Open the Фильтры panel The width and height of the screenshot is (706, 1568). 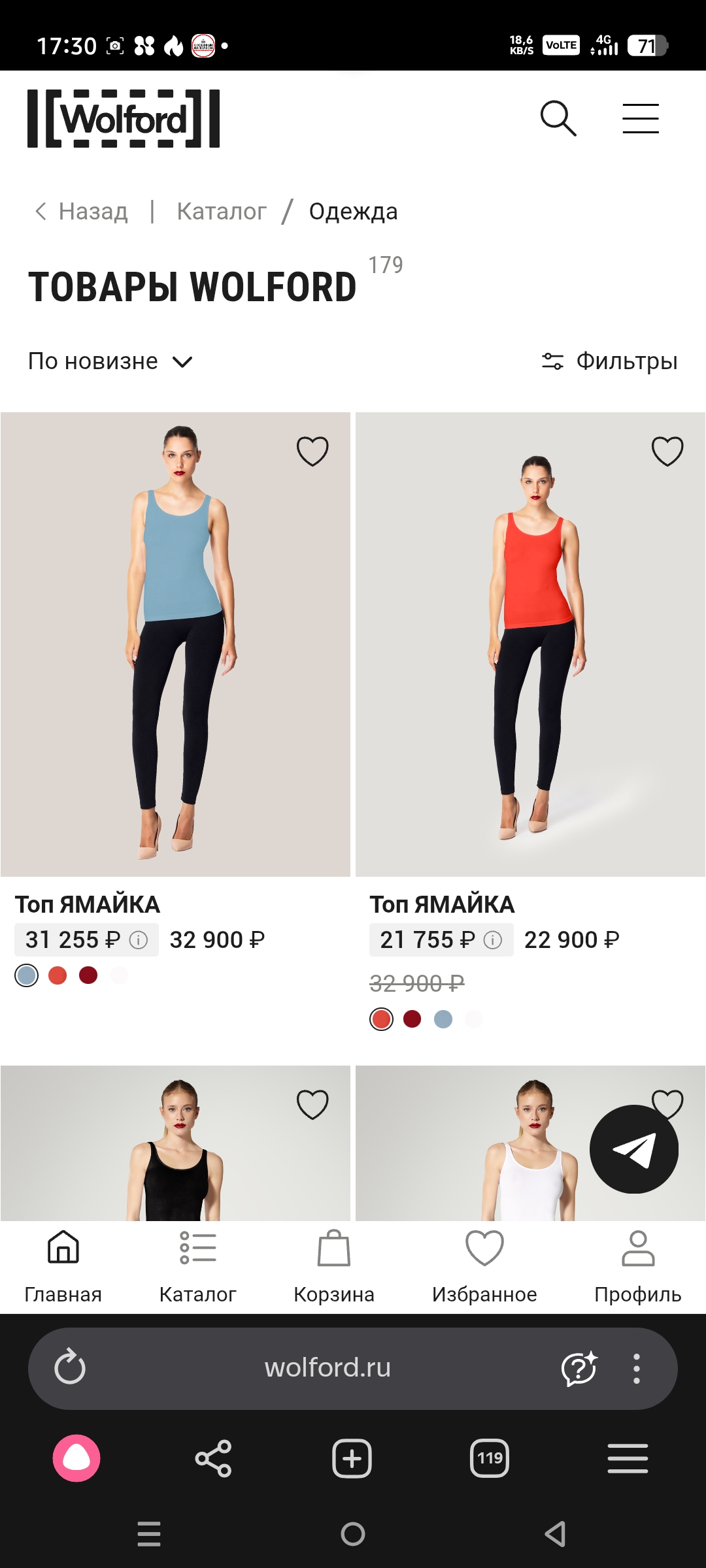pos(610,361)
